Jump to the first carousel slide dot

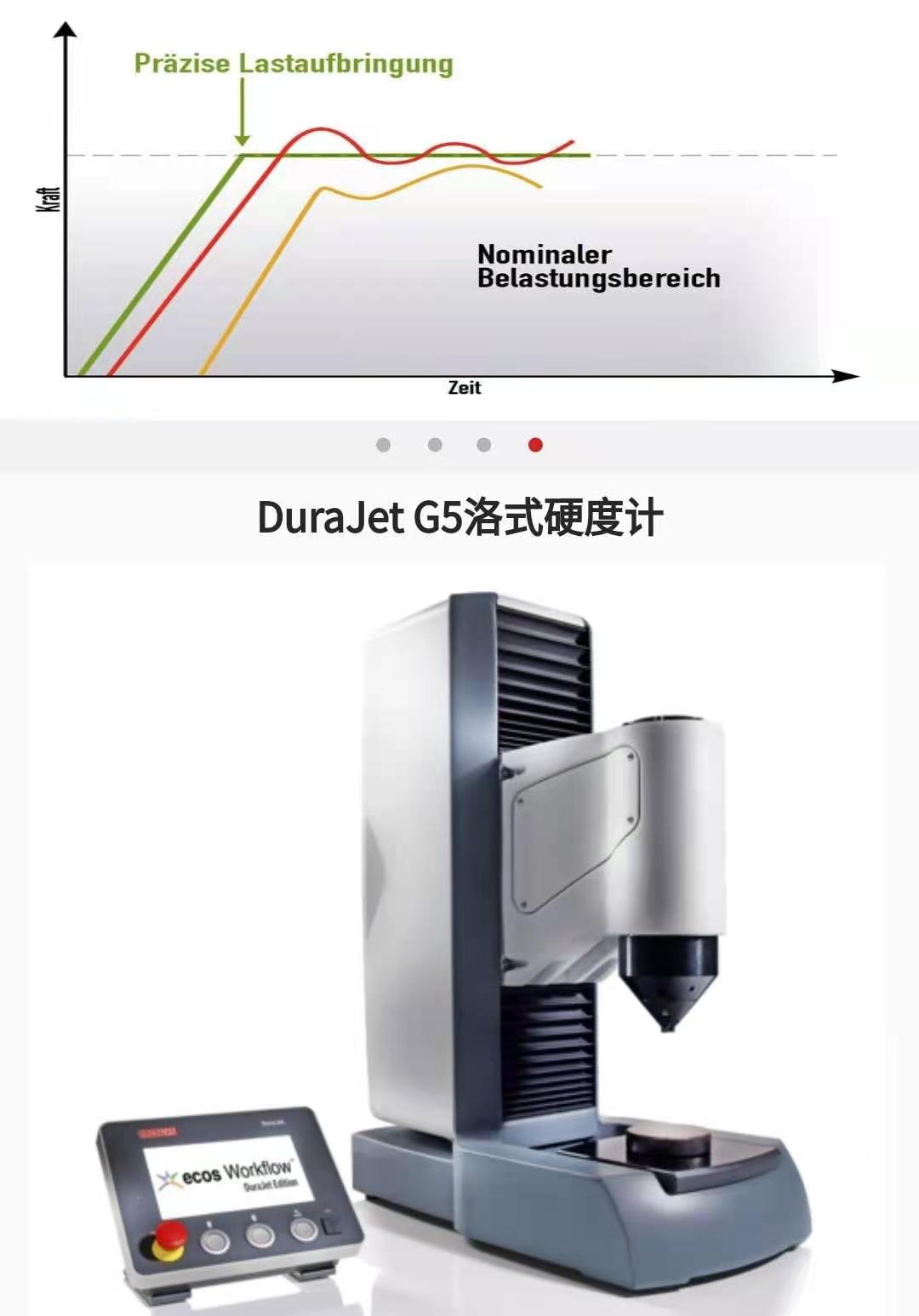[x=383, y=445]
